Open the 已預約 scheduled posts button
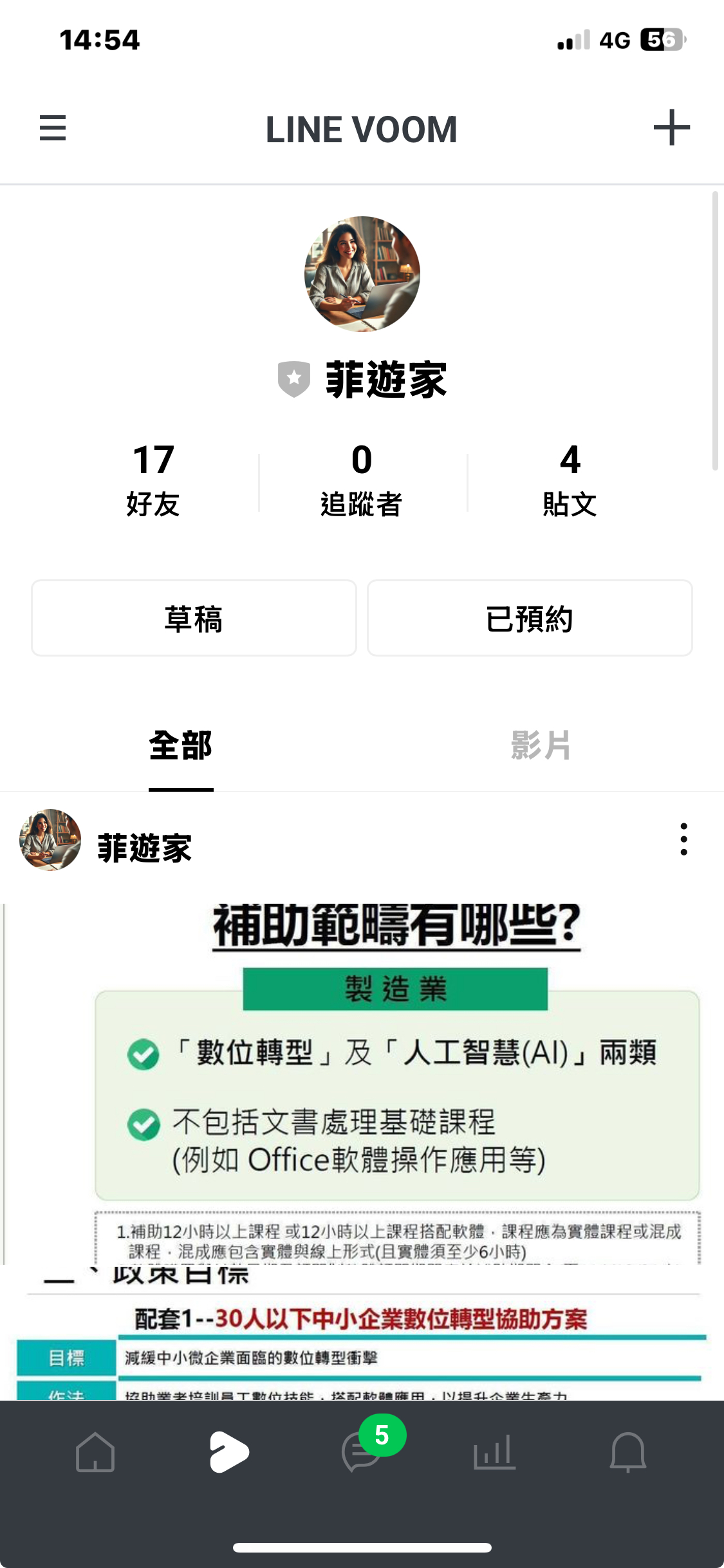This screenshot has height=1568, width=724. 530,619
